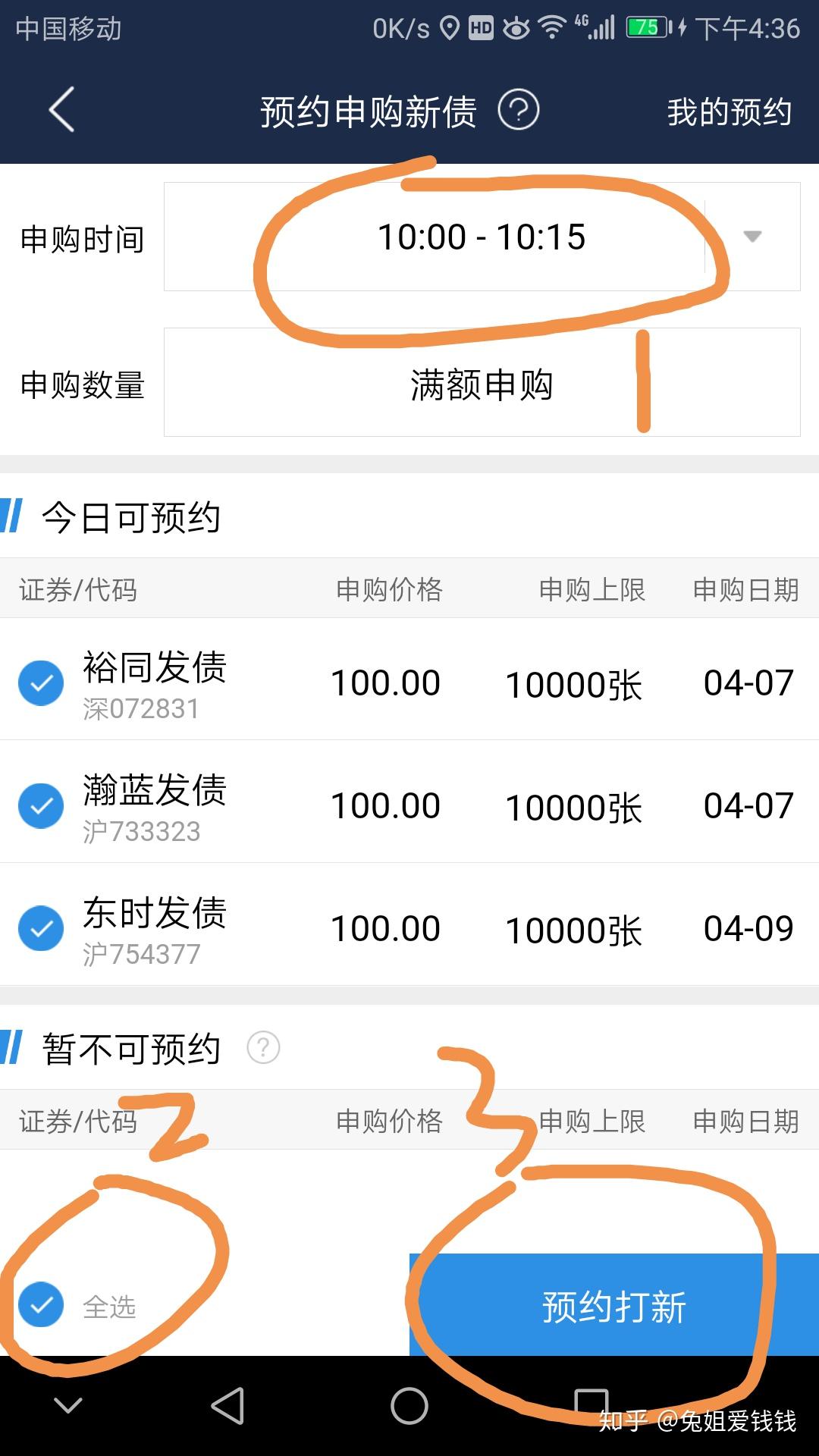Uncheck 裕同发债 checkbox

(41, 683)
